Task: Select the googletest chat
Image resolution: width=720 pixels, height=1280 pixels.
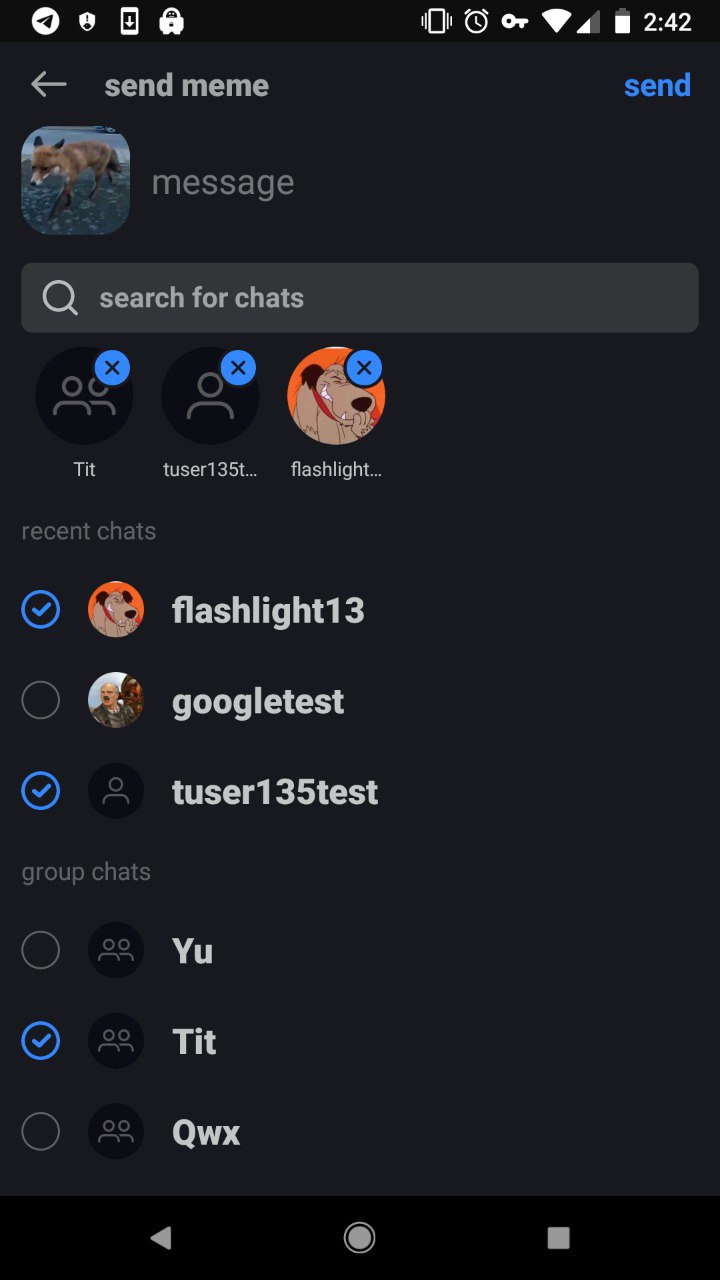Action: (x=41, y=700)
